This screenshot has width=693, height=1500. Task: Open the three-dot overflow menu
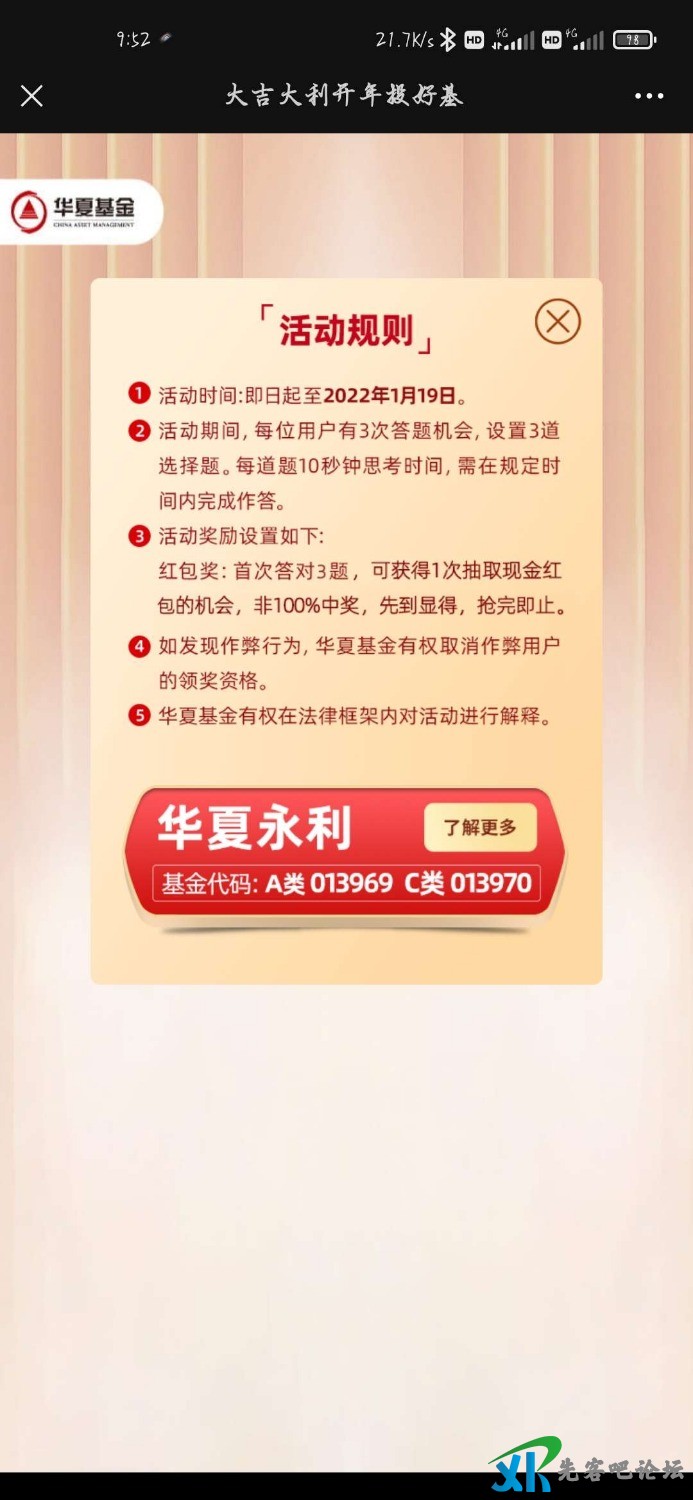point(649,96)
